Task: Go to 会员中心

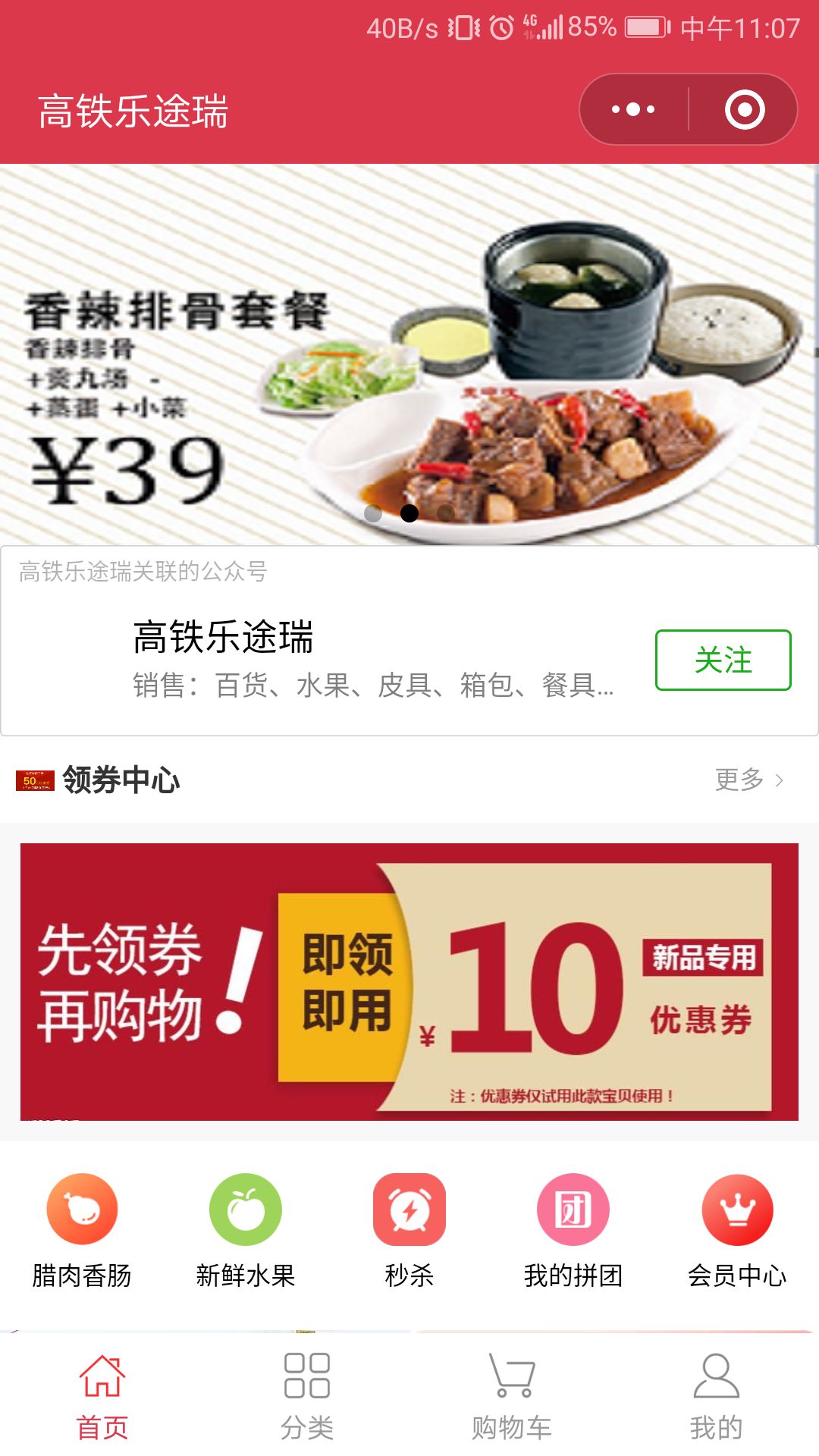Action: click(737, 1228)
